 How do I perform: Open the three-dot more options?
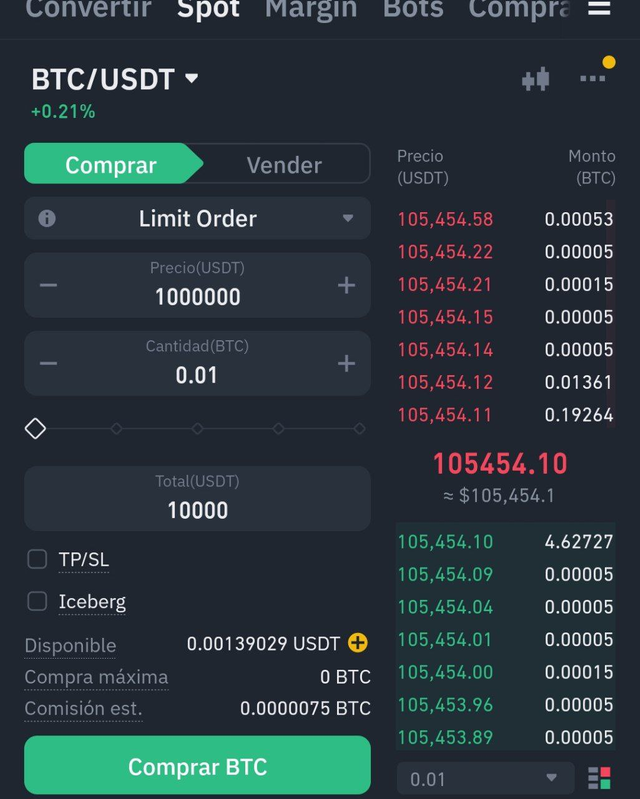pyautogui.click(x=593, y=78)
